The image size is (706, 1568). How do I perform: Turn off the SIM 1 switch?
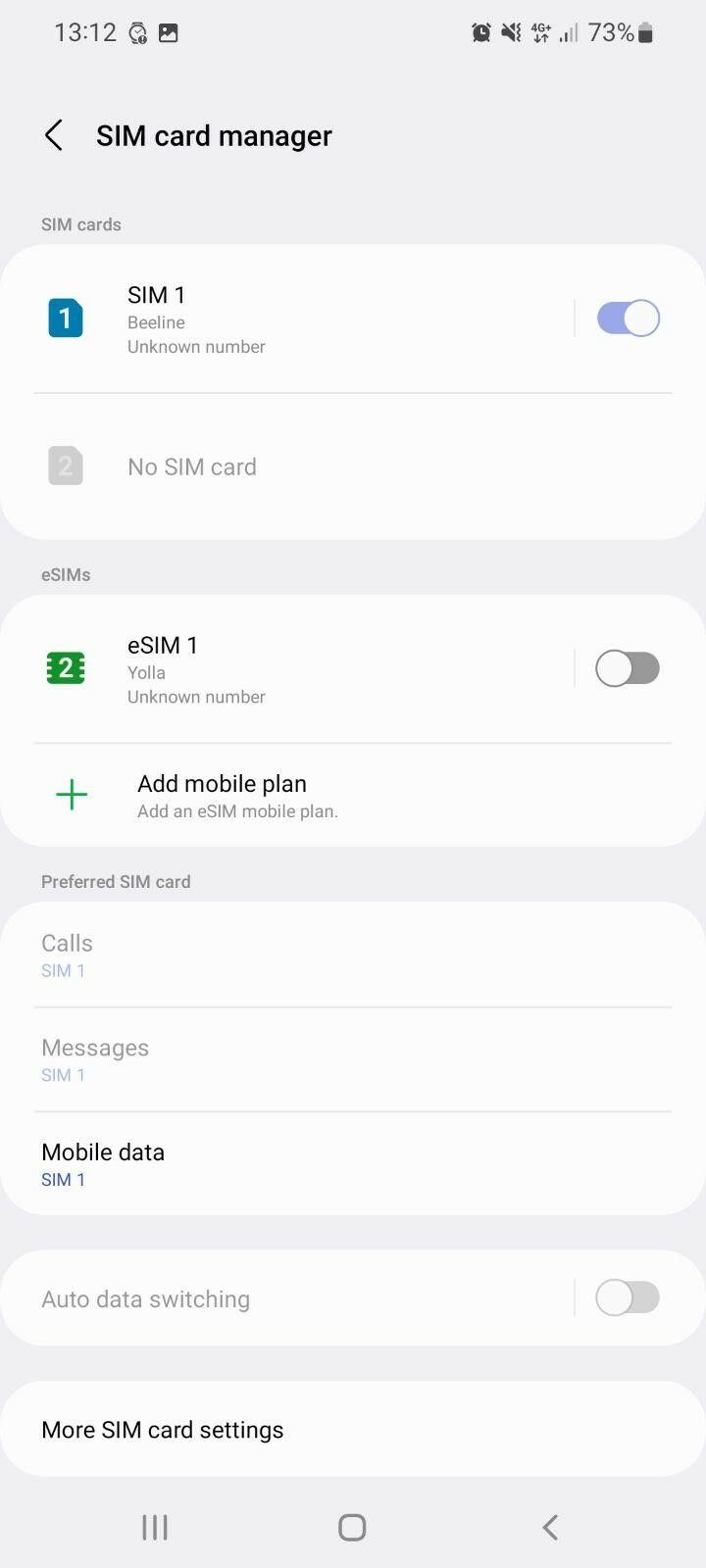tap(628, 318)
